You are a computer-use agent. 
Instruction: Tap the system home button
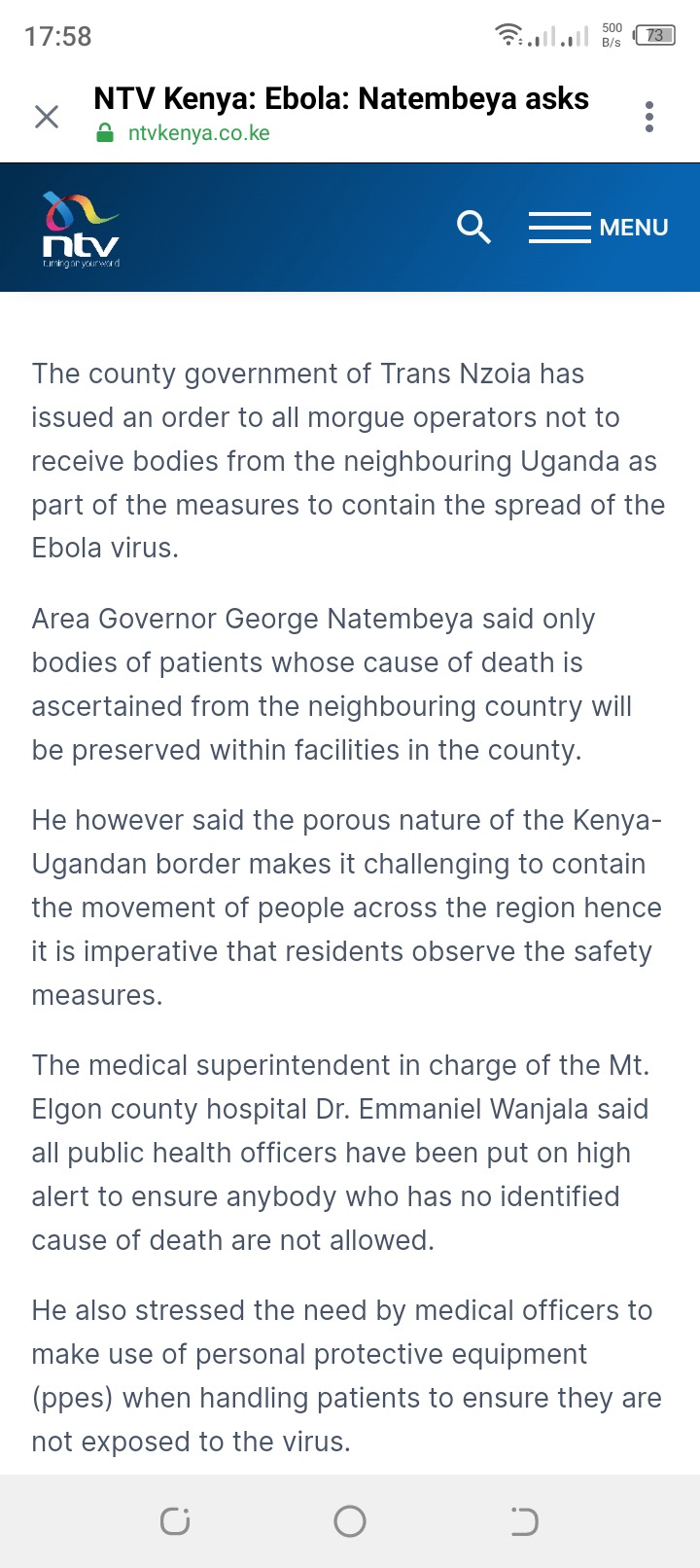coord(350,1521)
